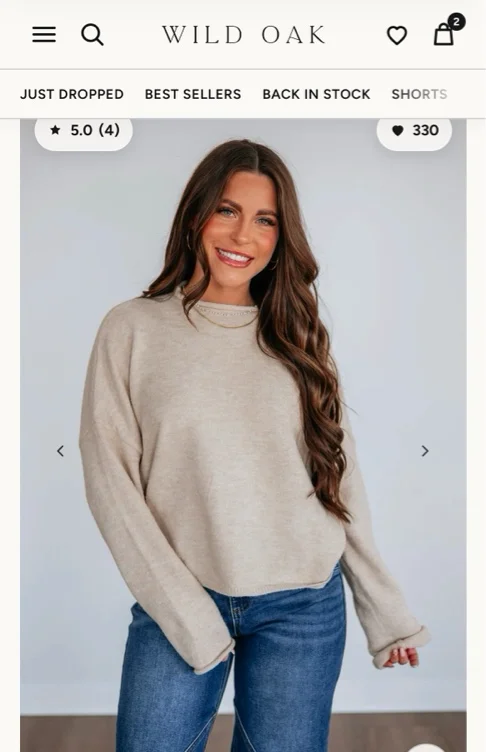Open the sweater product photo
Viewport: 486px width, 752px height.
click(x=243, y=435)
